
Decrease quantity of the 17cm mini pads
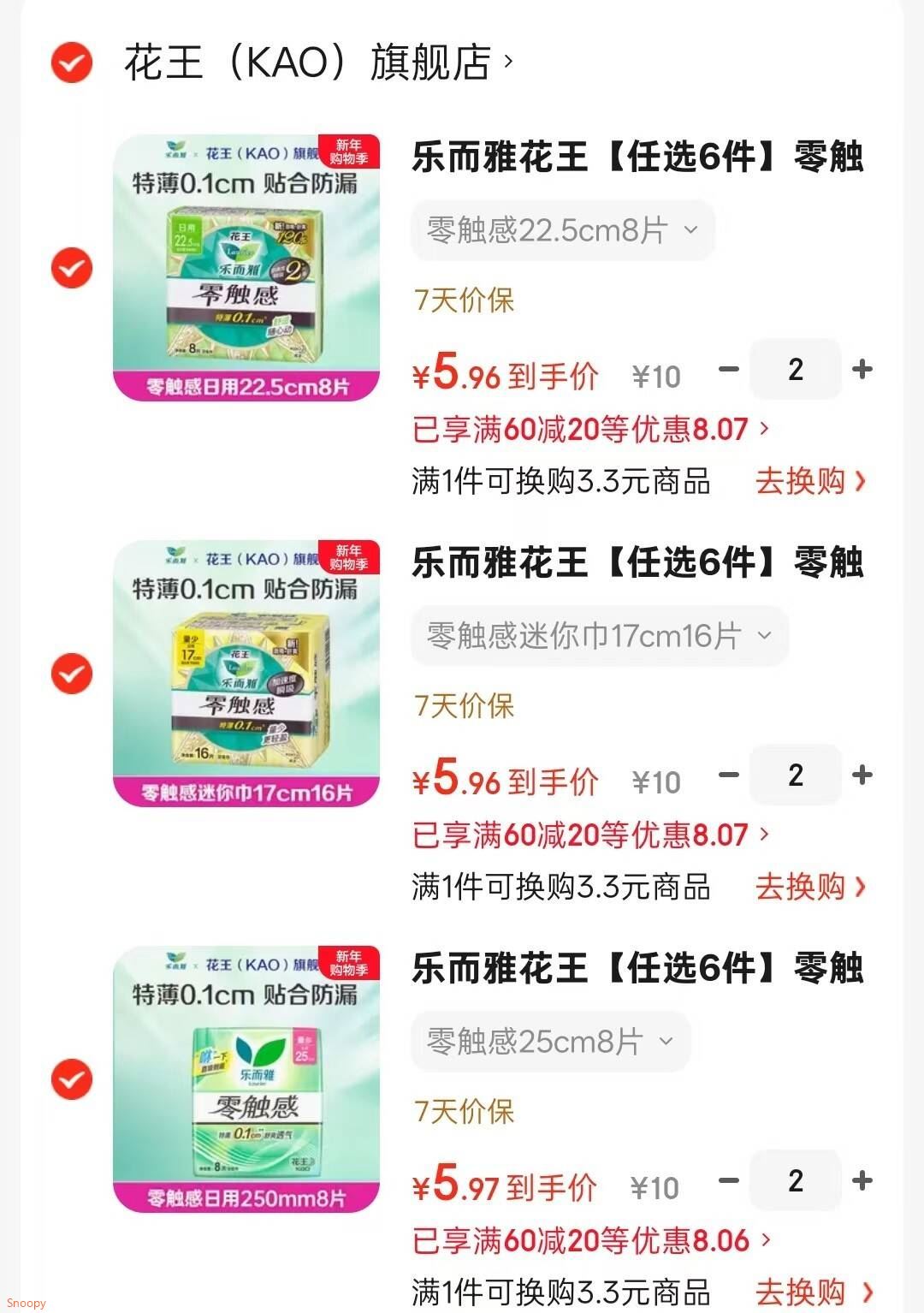tap(726, 775)
